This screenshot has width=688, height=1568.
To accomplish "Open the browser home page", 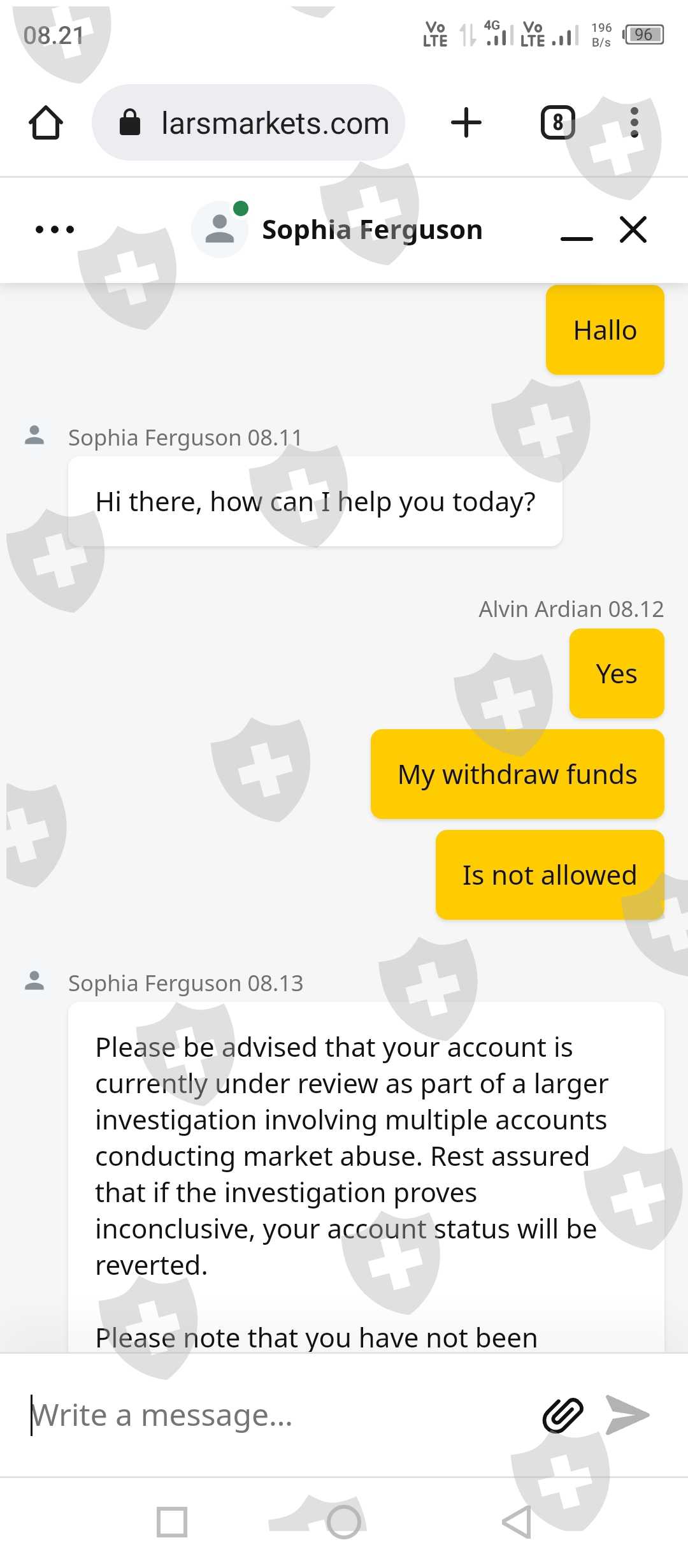I will (x=46, y=122).
